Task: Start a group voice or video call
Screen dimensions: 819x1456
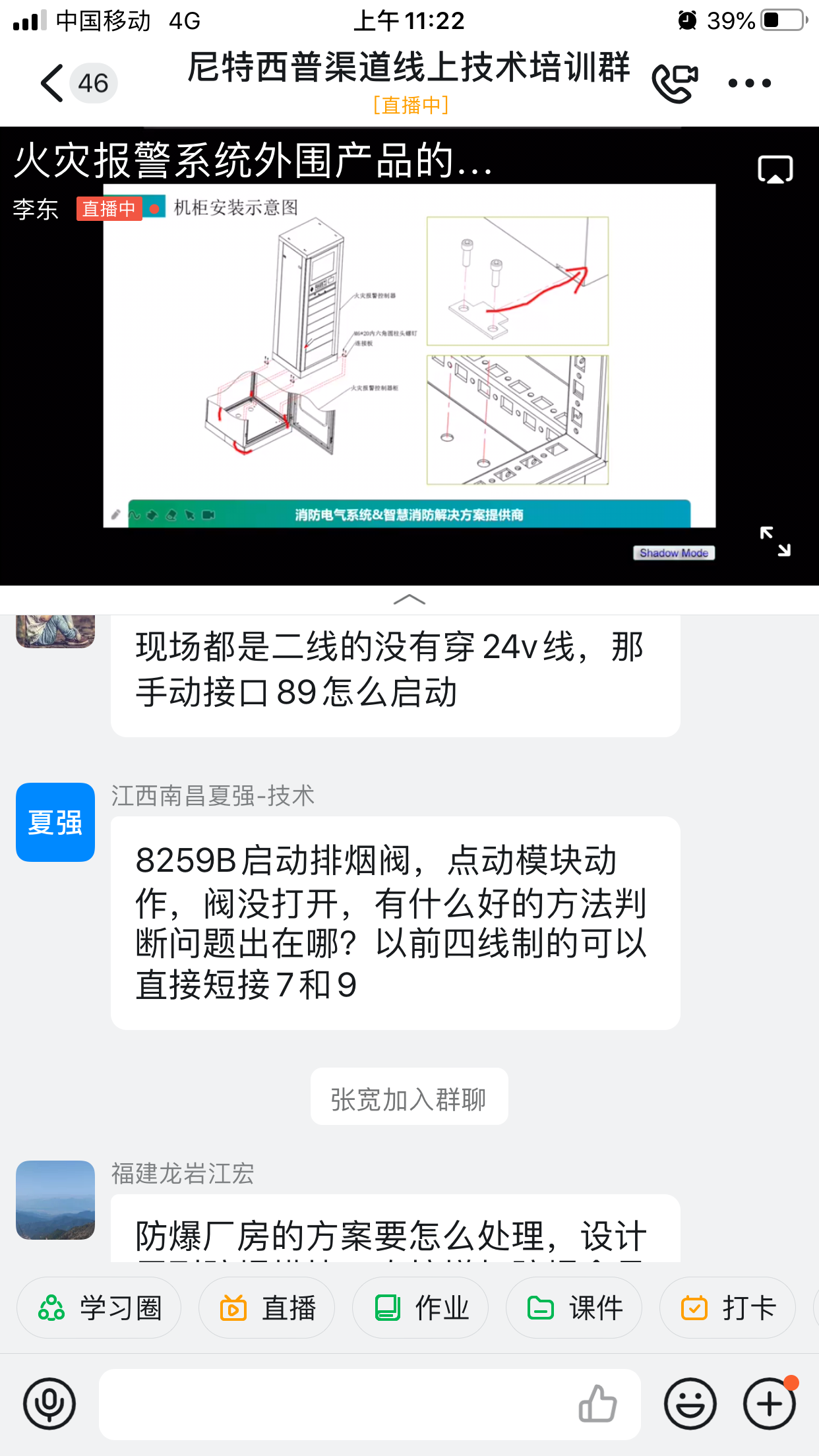Action: point(675,84)
